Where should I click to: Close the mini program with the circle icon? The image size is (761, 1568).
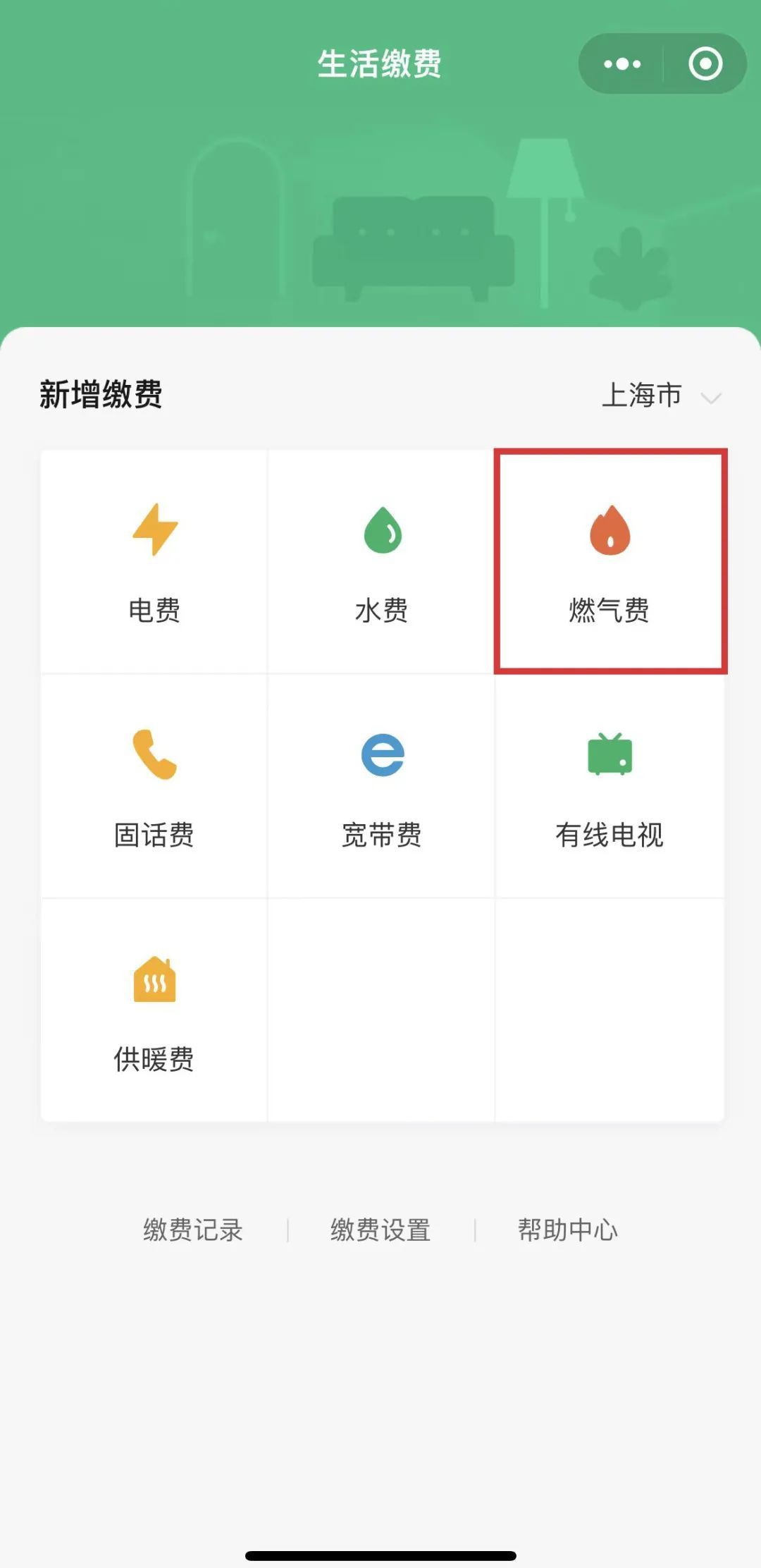pos(705,64)
